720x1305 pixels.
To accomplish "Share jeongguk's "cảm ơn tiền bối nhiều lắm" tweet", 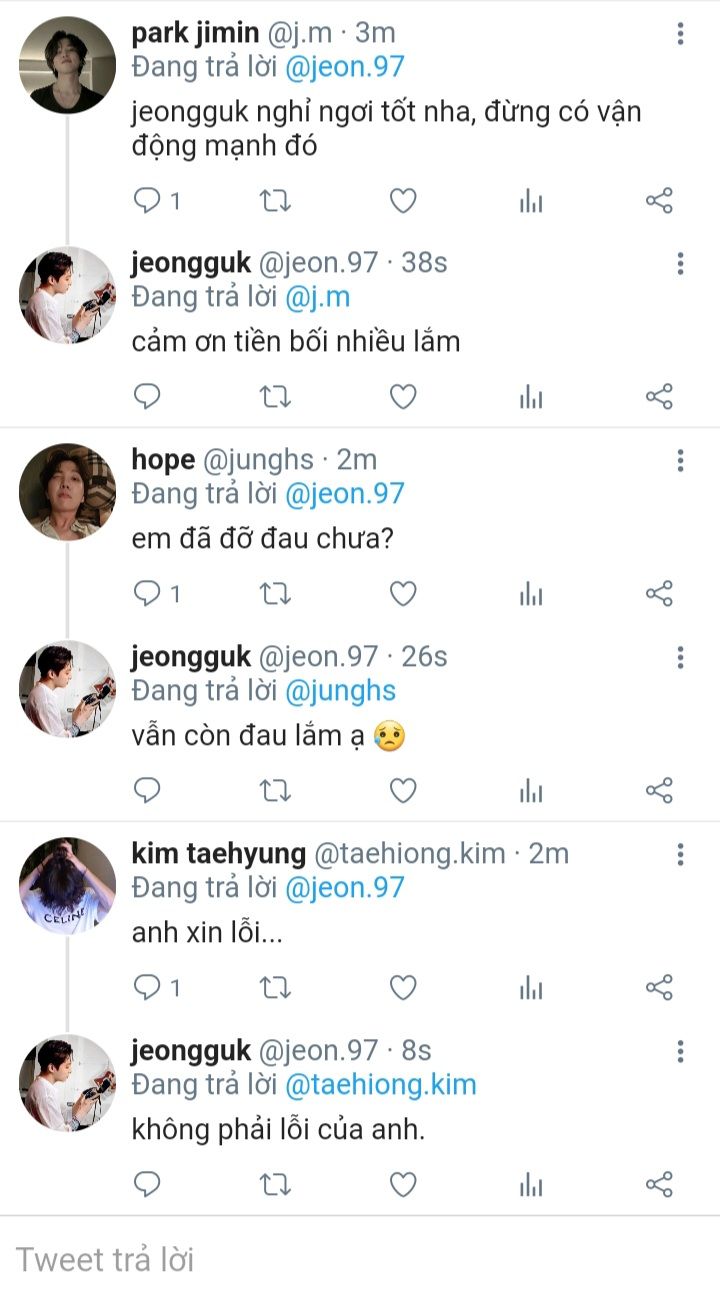I will tap(659, 397).
